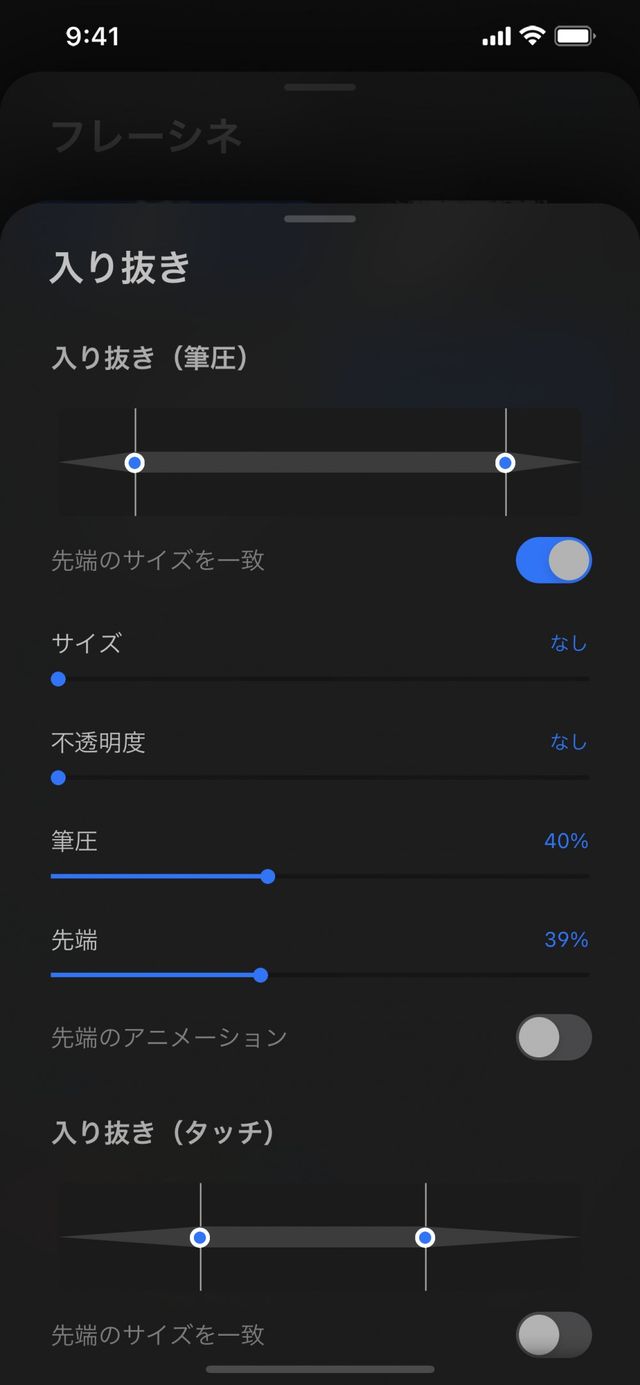Enable 先端のアニメーション switch
This screenshot has width=640, height=1385.
553,1037
